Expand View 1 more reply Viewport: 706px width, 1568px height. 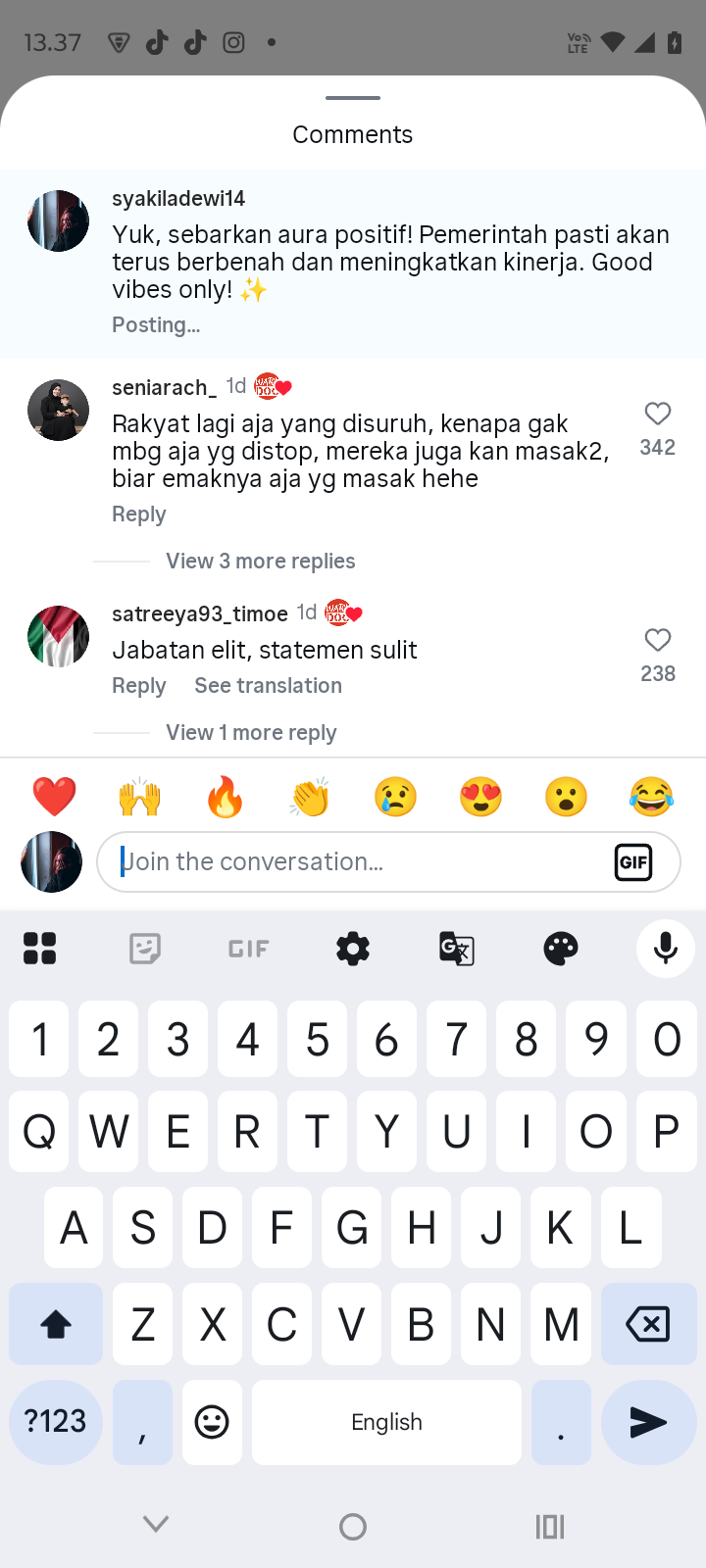click(x=251, y=733)
